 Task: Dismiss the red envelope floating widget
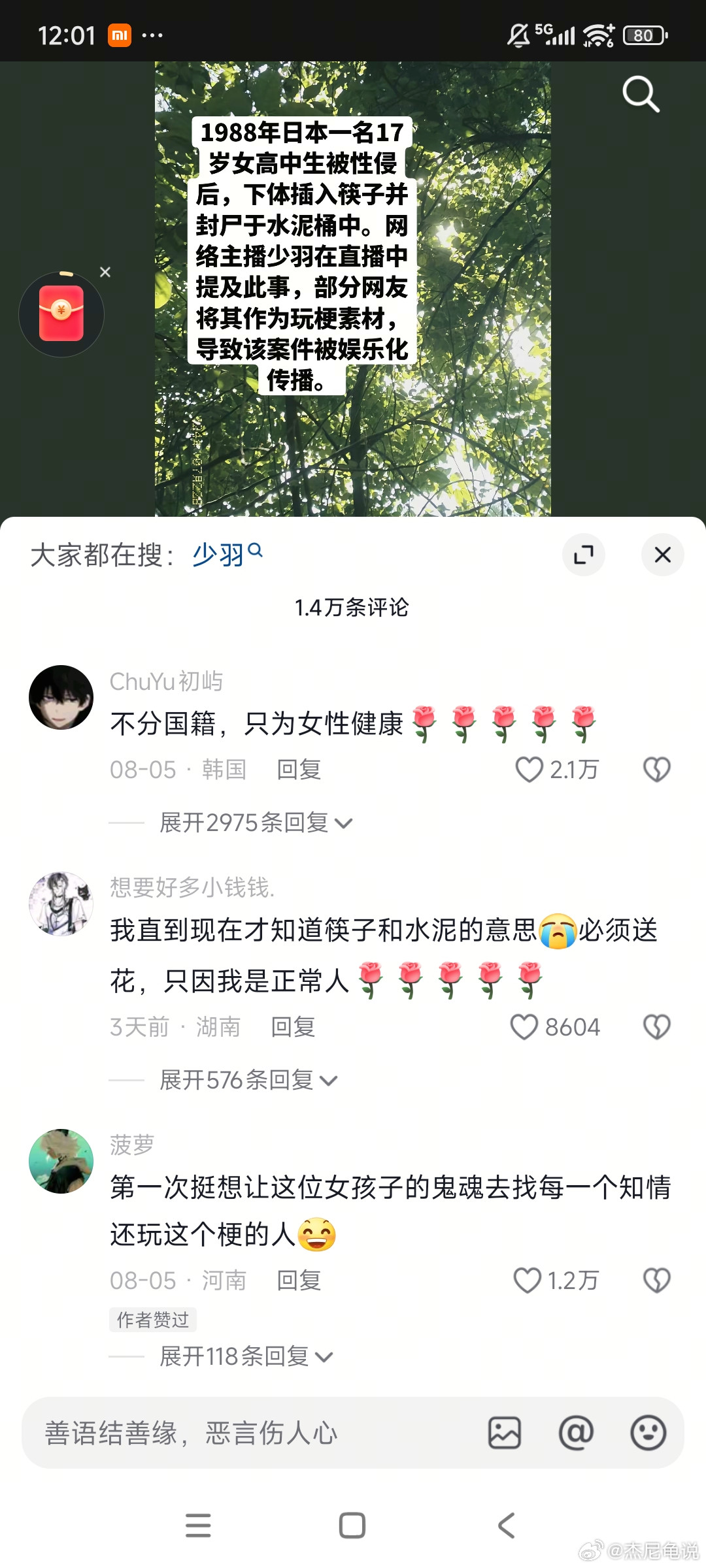point(105,272)
